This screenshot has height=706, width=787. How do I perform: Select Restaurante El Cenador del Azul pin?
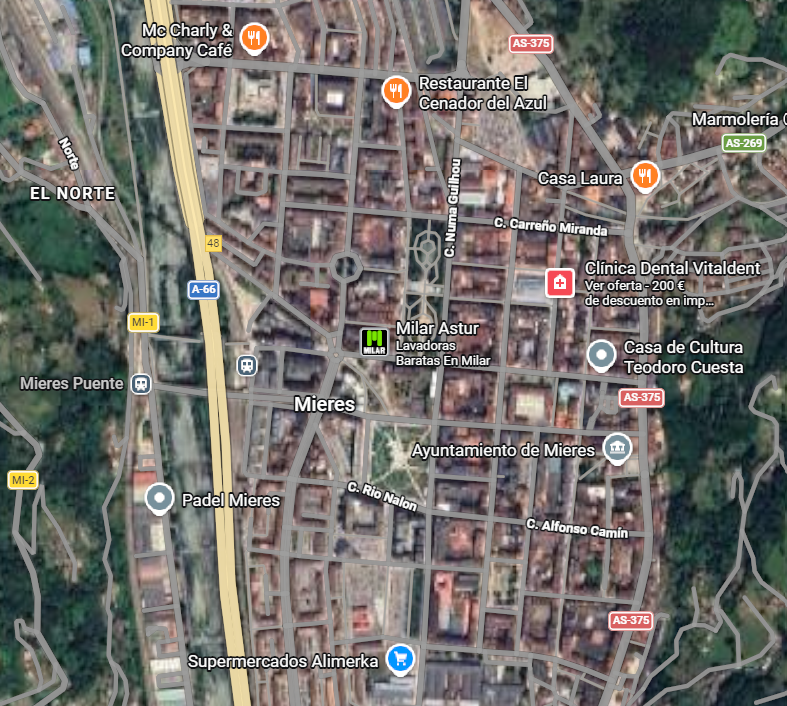click(397, 91)
